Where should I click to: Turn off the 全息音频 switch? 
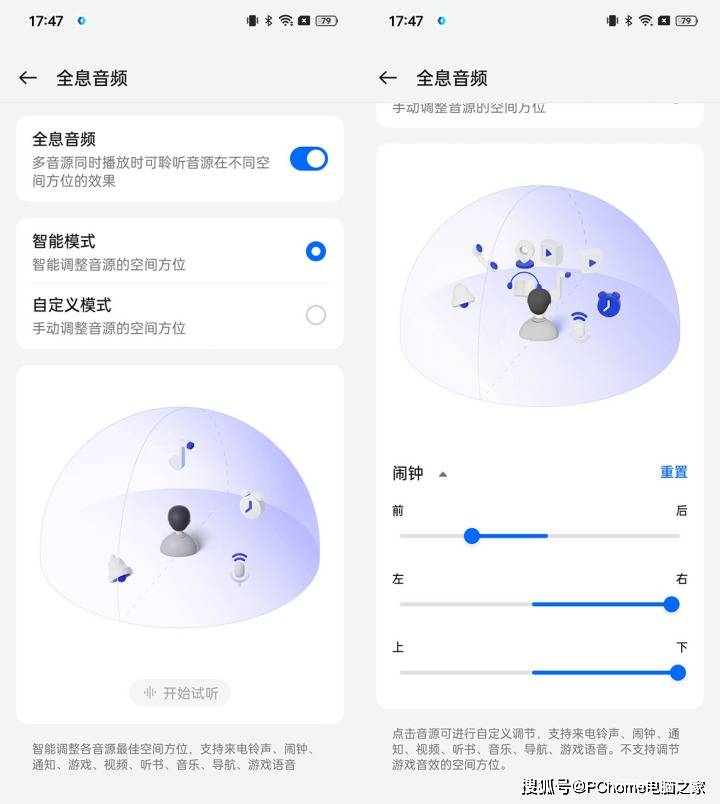(x=308, y=159)
